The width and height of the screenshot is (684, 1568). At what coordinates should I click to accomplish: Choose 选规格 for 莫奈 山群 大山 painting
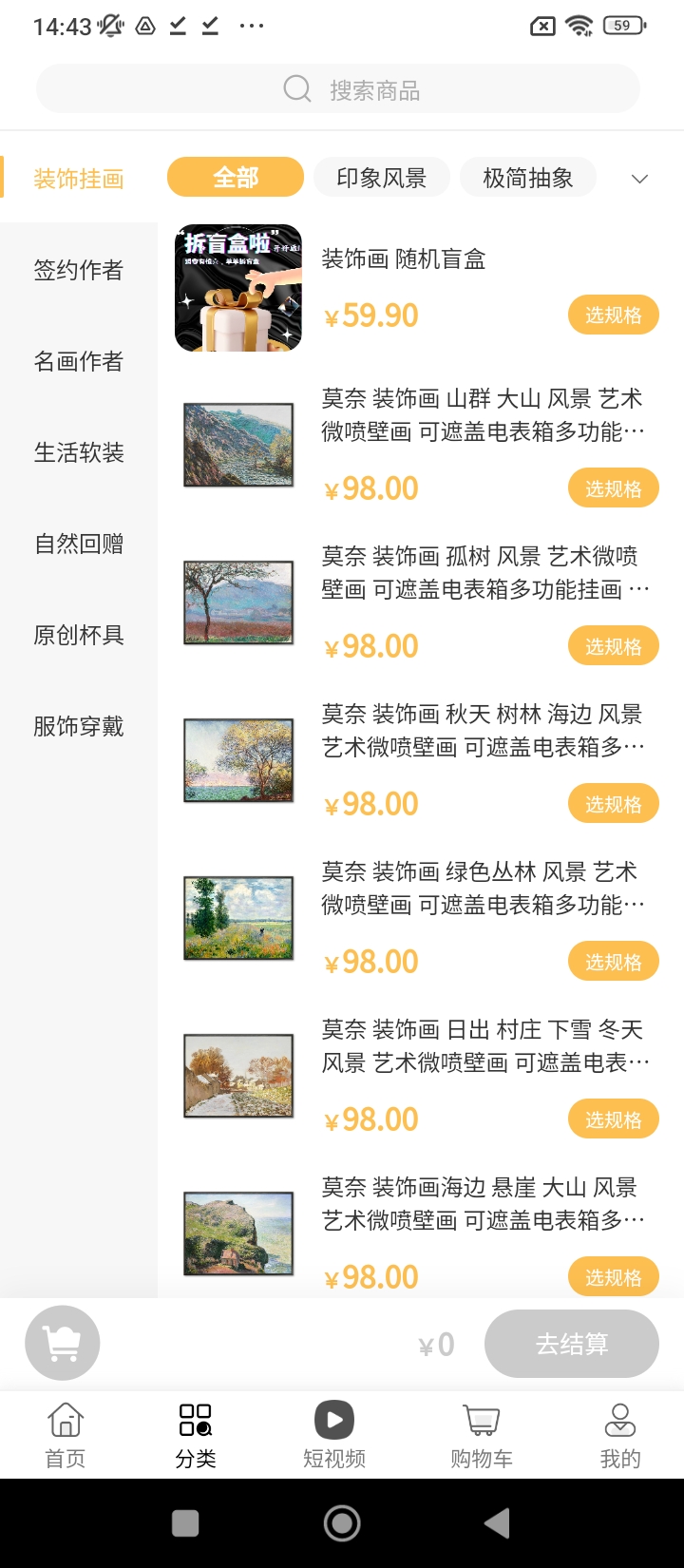pyautogui.click(x=613, y=488)
